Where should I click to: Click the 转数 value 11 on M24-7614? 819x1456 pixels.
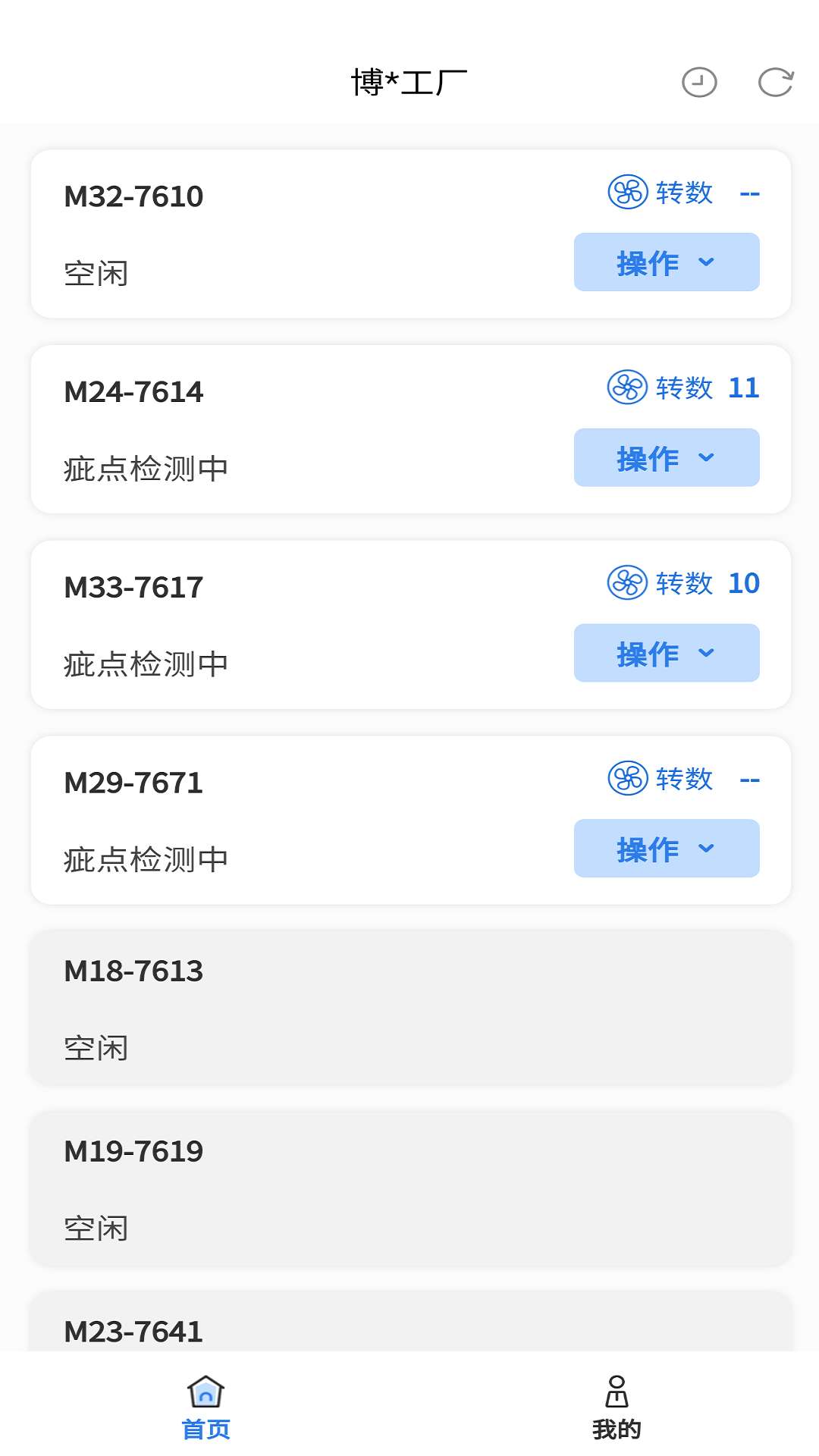click(x=745, y=388)
